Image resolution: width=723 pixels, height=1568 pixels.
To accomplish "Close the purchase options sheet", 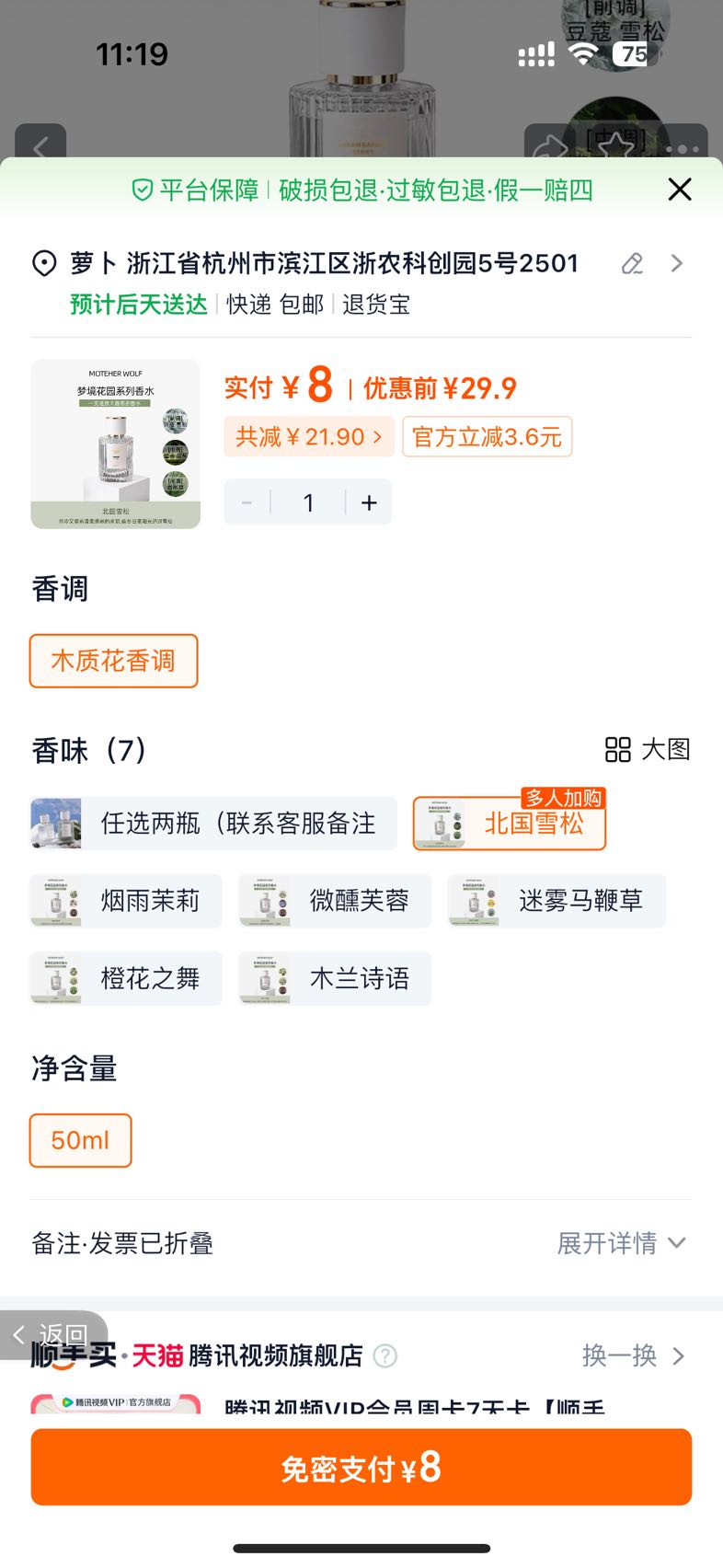I will click(680, 190).
